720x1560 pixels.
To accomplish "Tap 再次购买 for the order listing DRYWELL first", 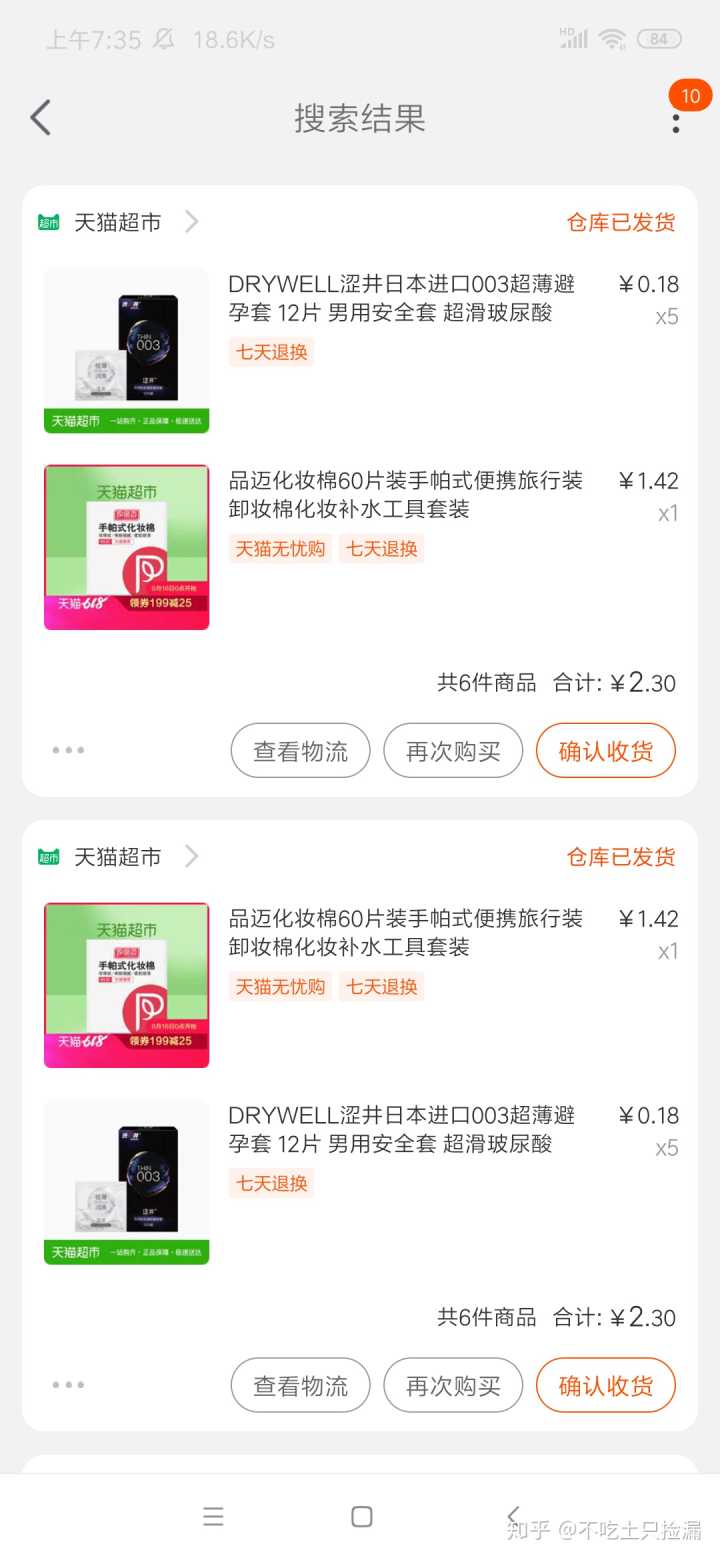I will [x=453, y=751].
